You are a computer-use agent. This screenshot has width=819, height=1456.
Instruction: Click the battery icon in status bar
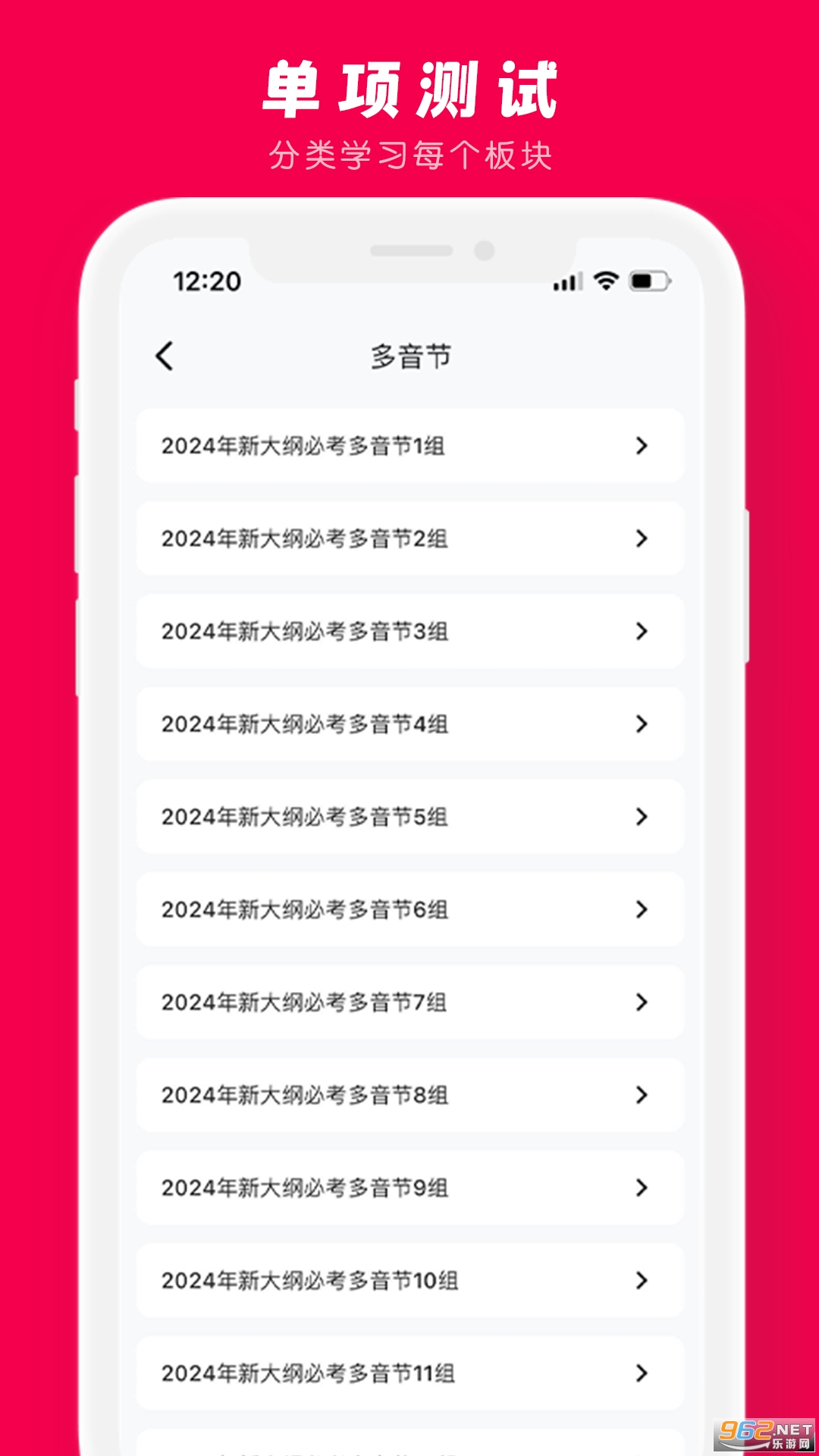[651, 281]
